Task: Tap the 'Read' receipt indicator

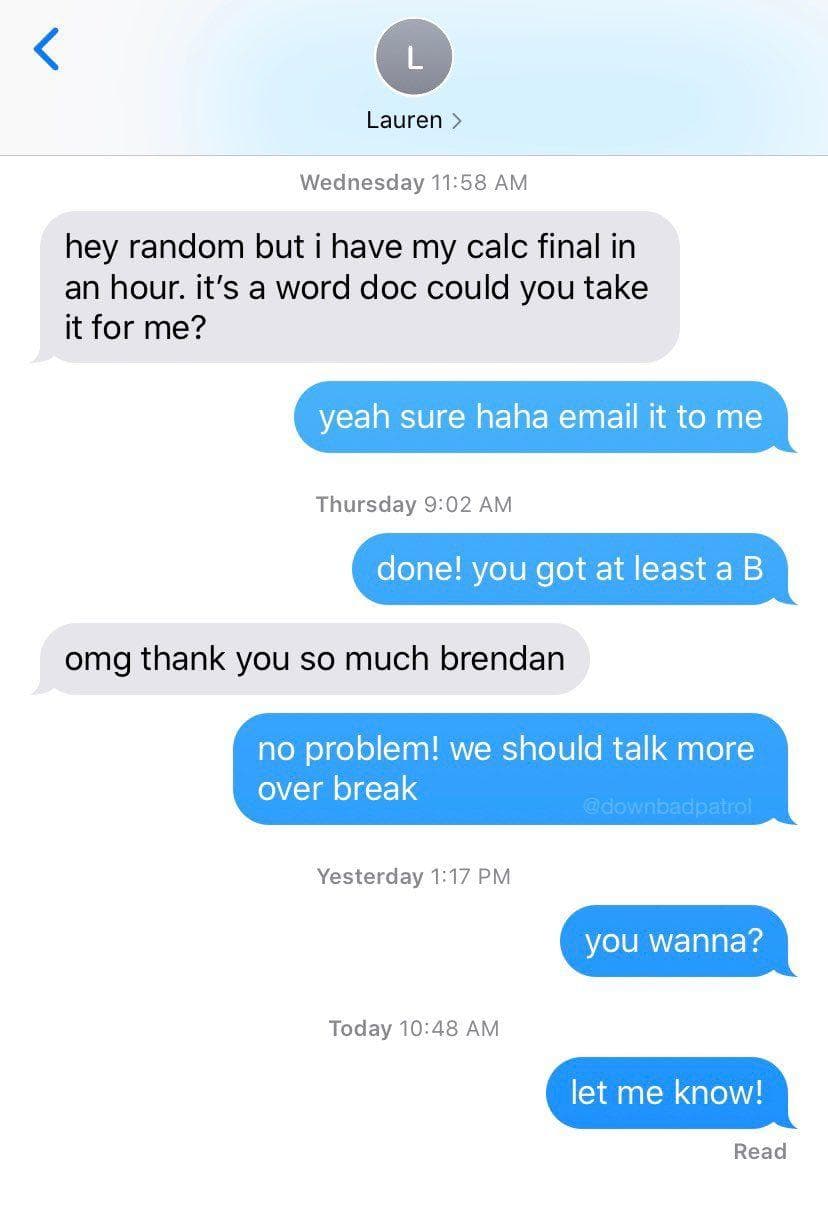Action: click(x=760, y=1151)
